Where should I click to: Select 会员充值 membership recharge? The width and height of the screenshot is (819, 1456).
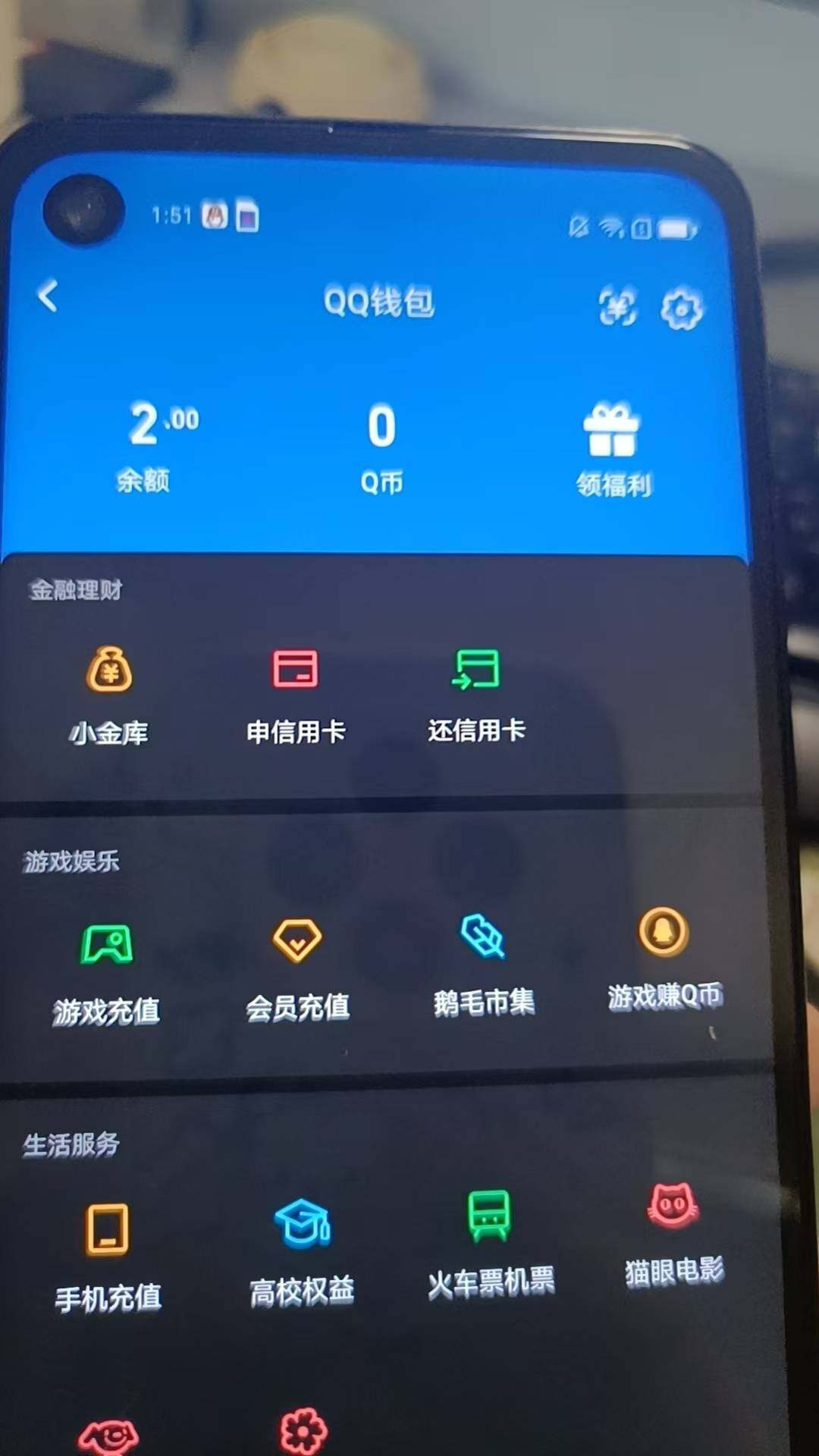point(298,967)
